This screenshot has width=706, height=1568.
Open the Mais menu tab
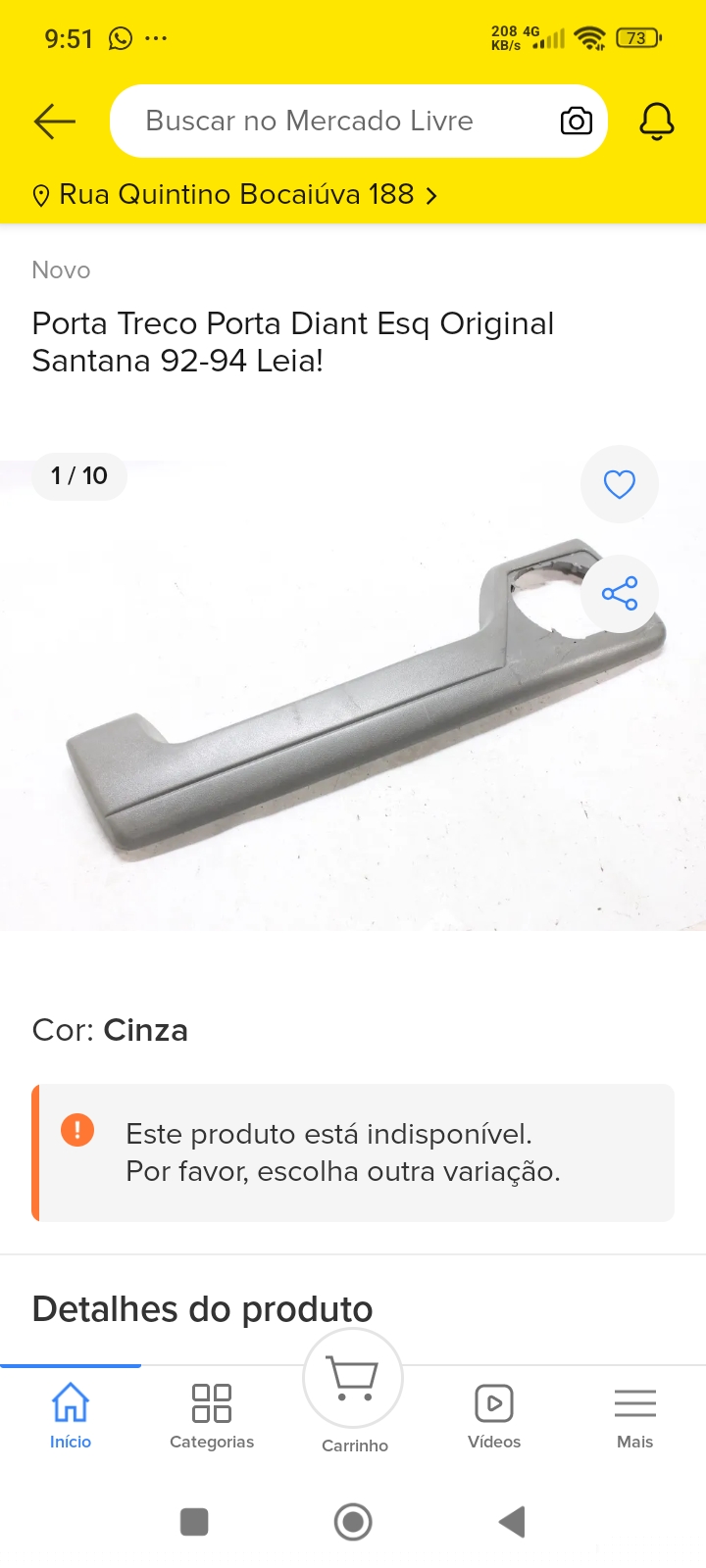click(634, 1413)
